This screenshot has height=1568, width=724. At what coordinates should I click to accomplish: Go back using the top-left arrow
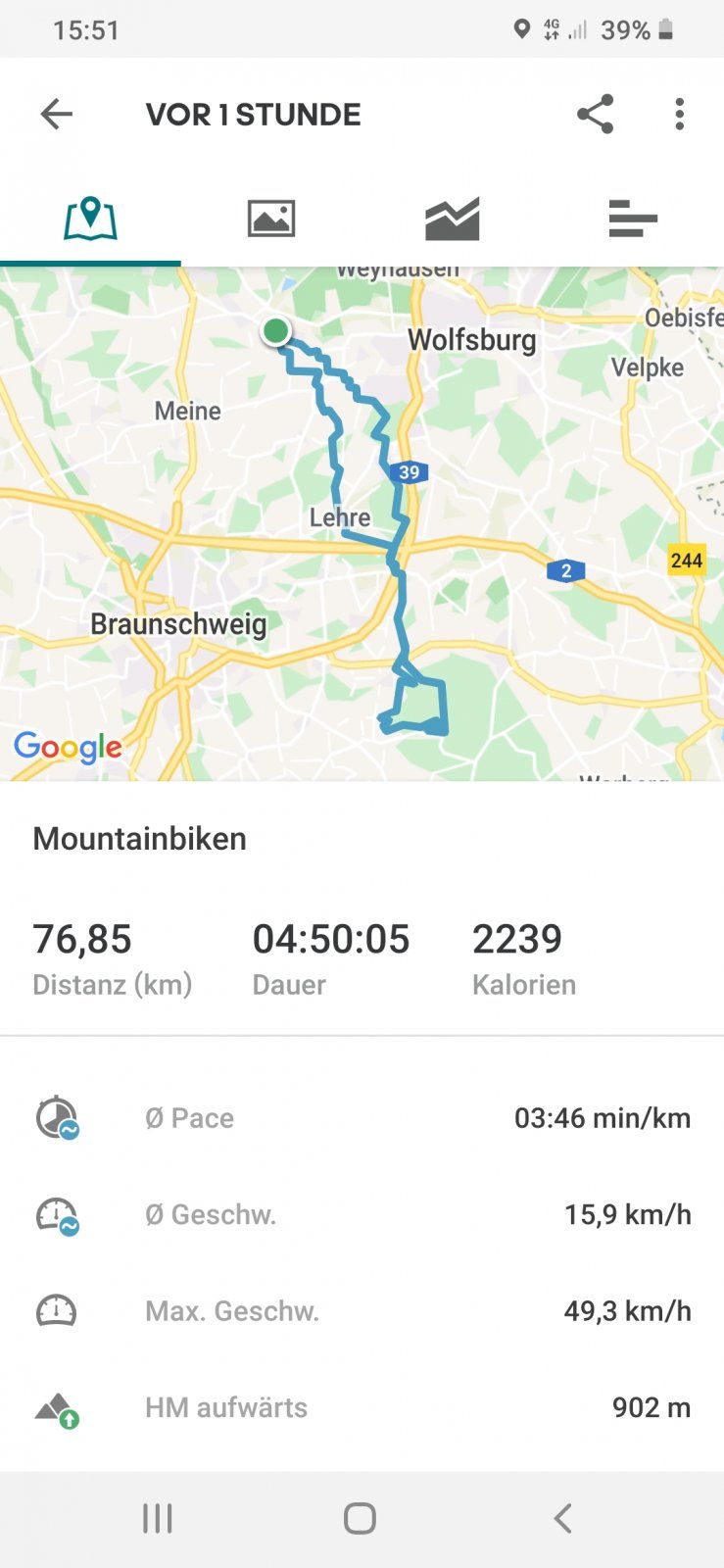pyautogui.click(x=56, y=115)
